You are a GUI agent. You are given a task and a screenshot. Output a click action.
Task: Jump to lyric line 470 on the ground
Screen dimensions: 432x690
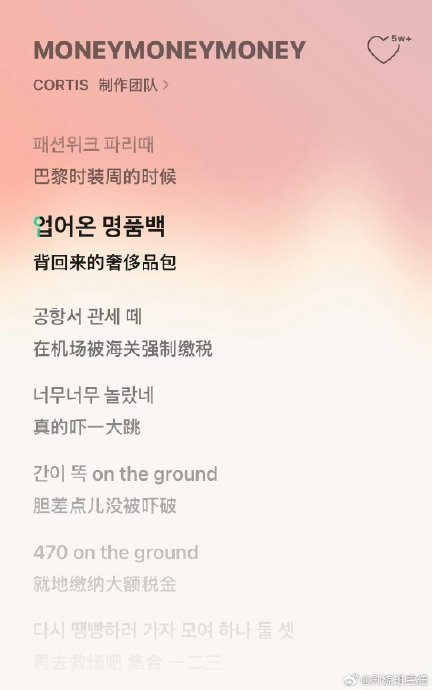(x=116, y=552)
